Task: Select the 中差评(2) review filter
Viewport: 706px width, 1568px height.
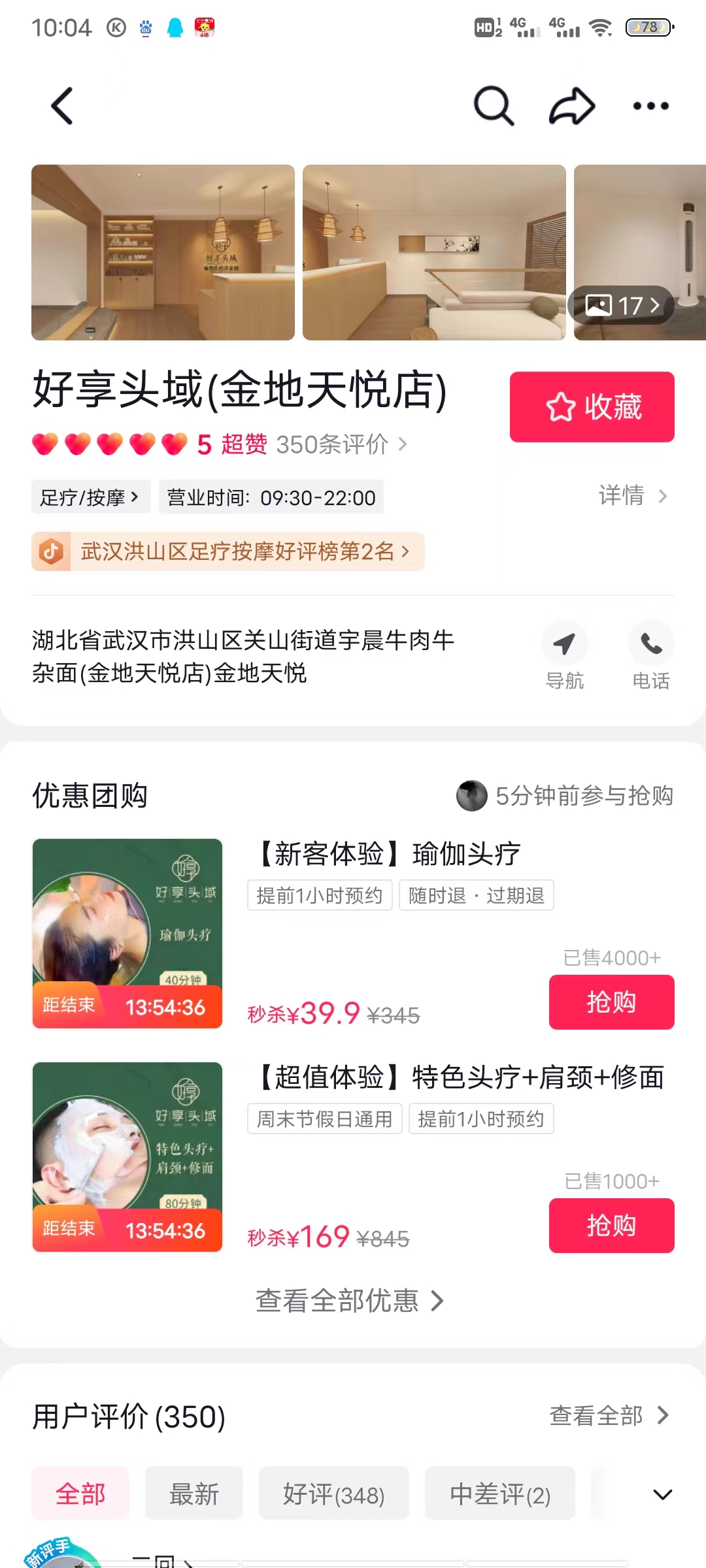Action: click(499, 1493)
